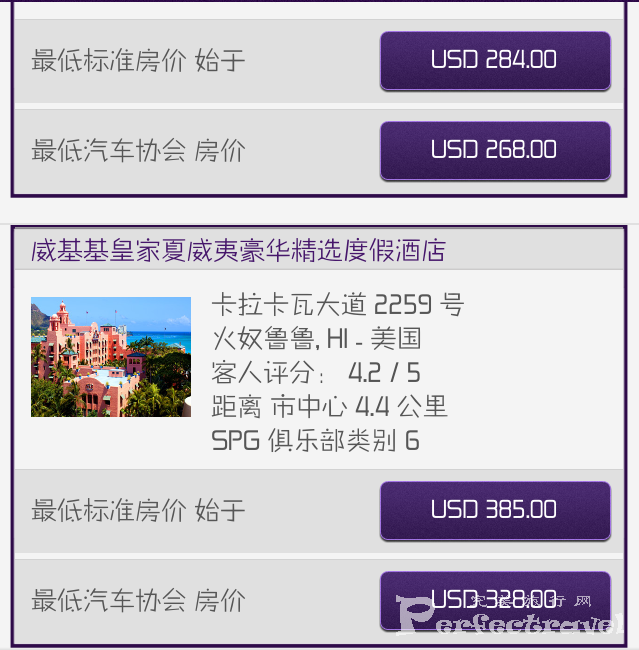Book the USD 385.00 standard rate
Image resolution: width=639 pixels, height=650 pixels.
[x=494, y=510]
